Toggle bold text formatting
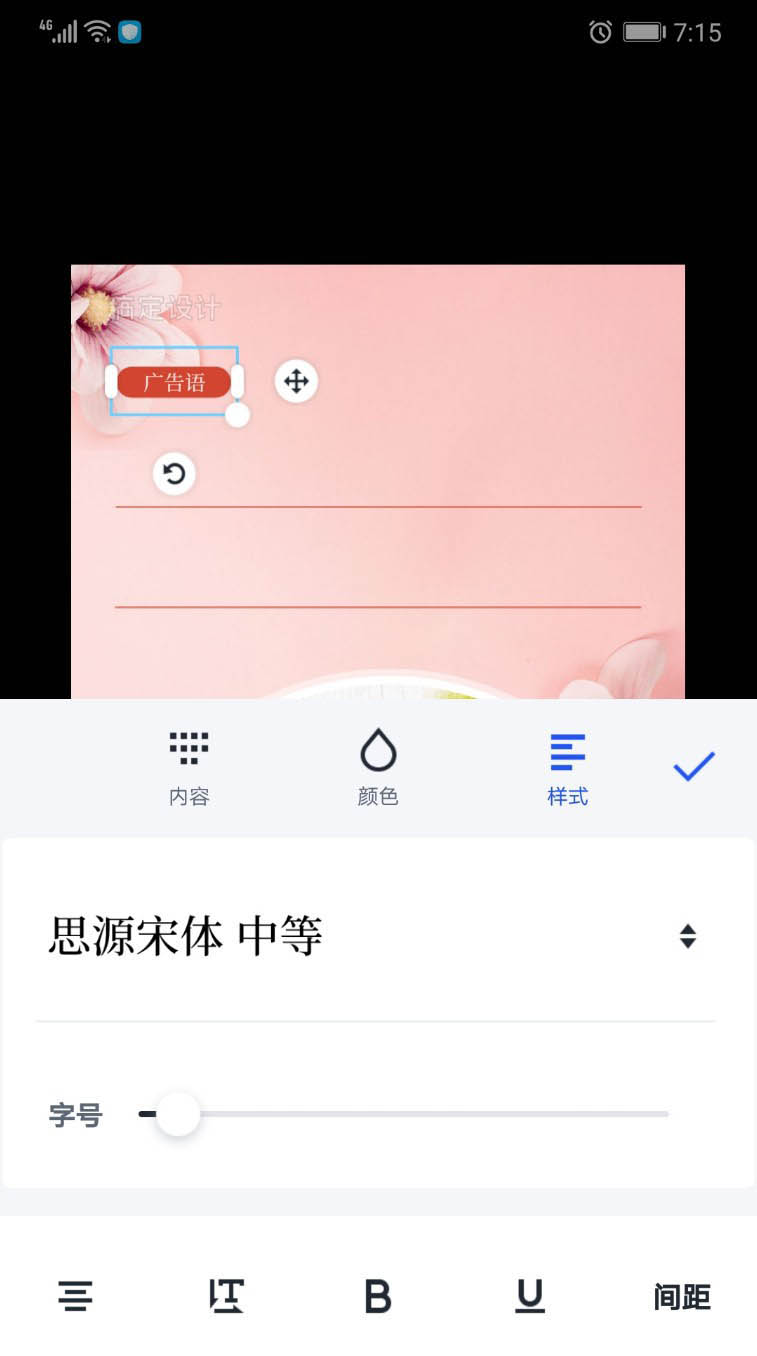Screen dimensions: 757x1356 tap(378, 1296)
